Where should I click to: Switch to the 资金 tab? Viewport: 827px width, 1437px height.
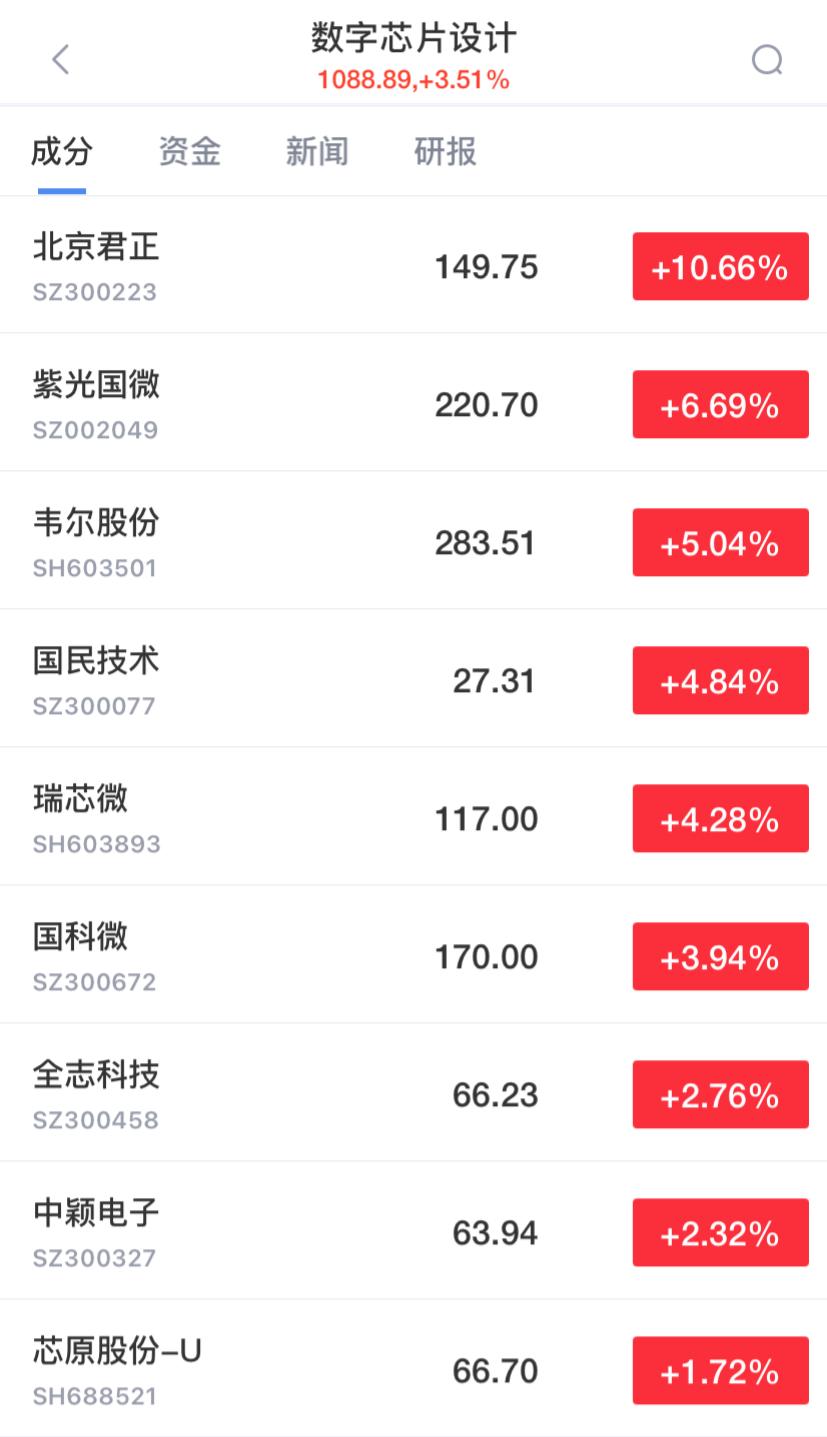tap(189, 152)
